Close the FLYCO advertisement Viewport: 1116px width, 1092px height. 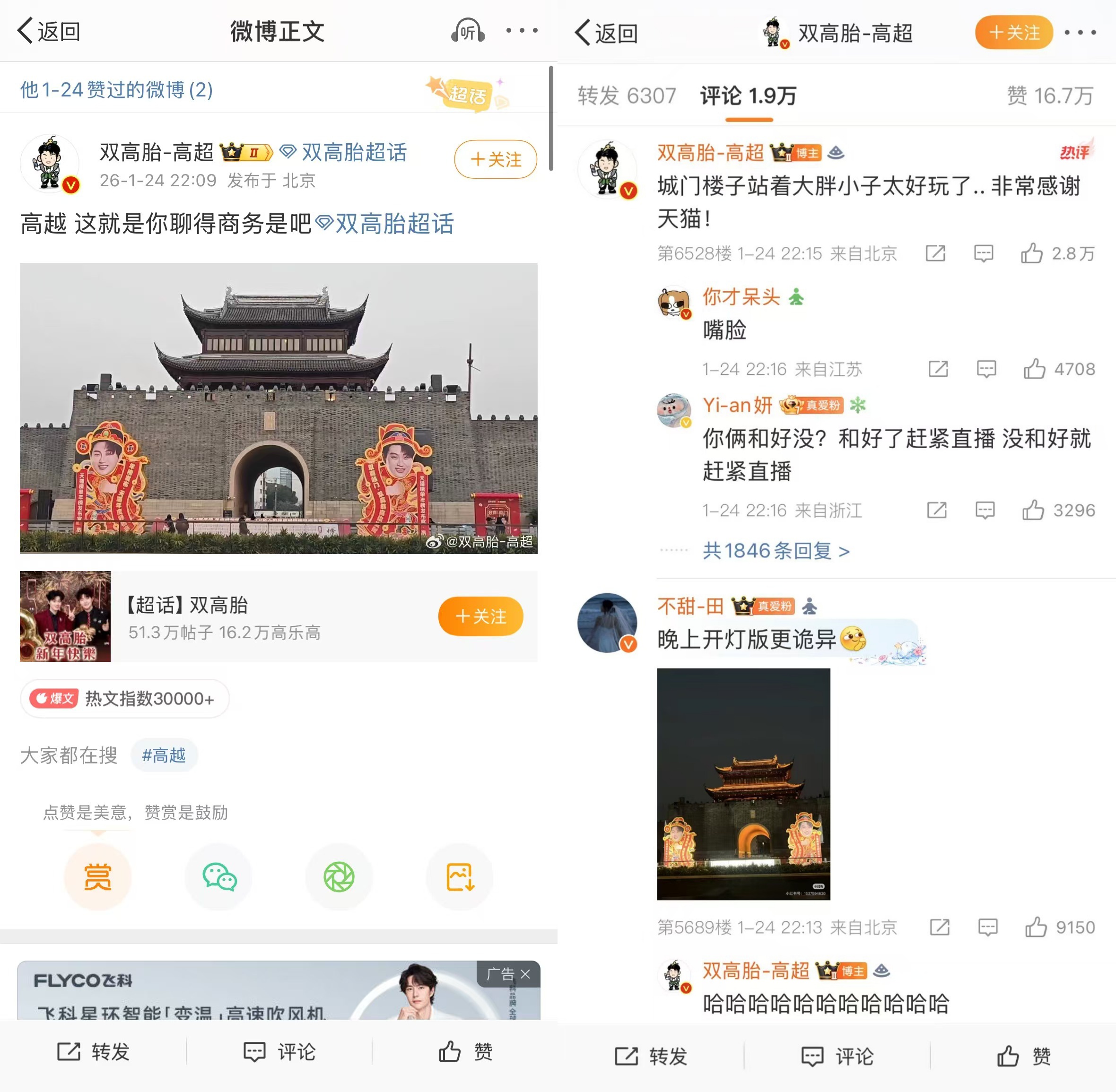525,974
